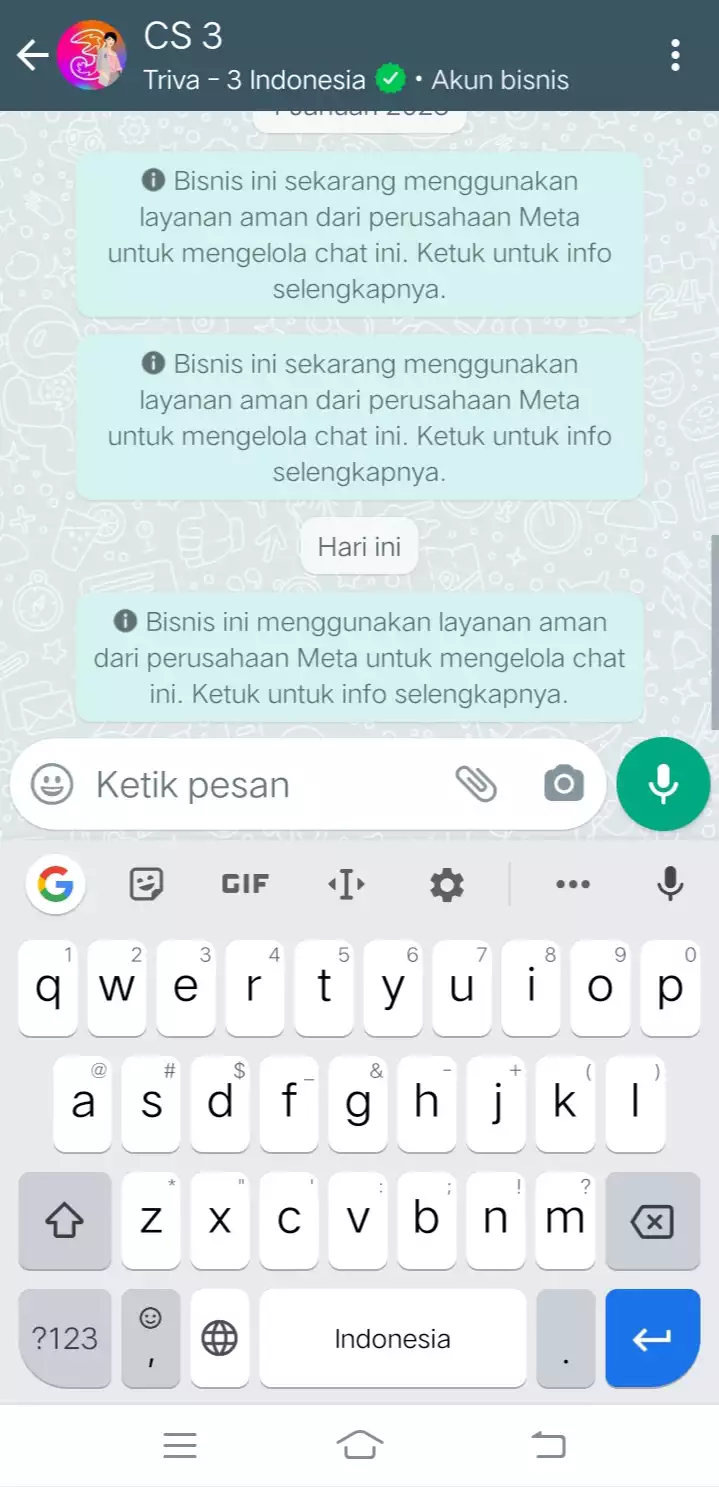Focus the Ketik pesan message field
The image size is (719, 1487).
(260, 785)
